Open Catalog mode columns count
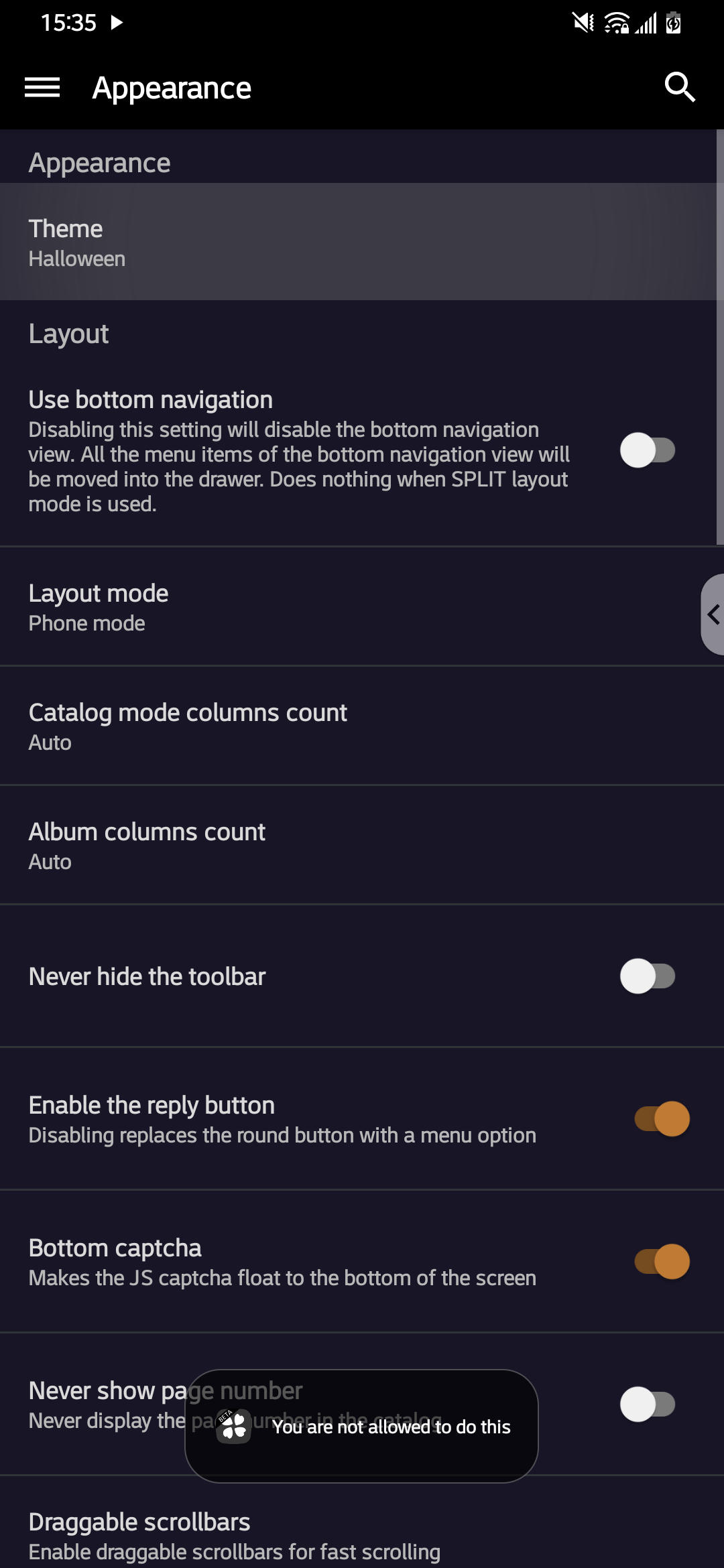Image resolution: width=724 pixels, height=1568 pixels. click(x=362, y=726)
